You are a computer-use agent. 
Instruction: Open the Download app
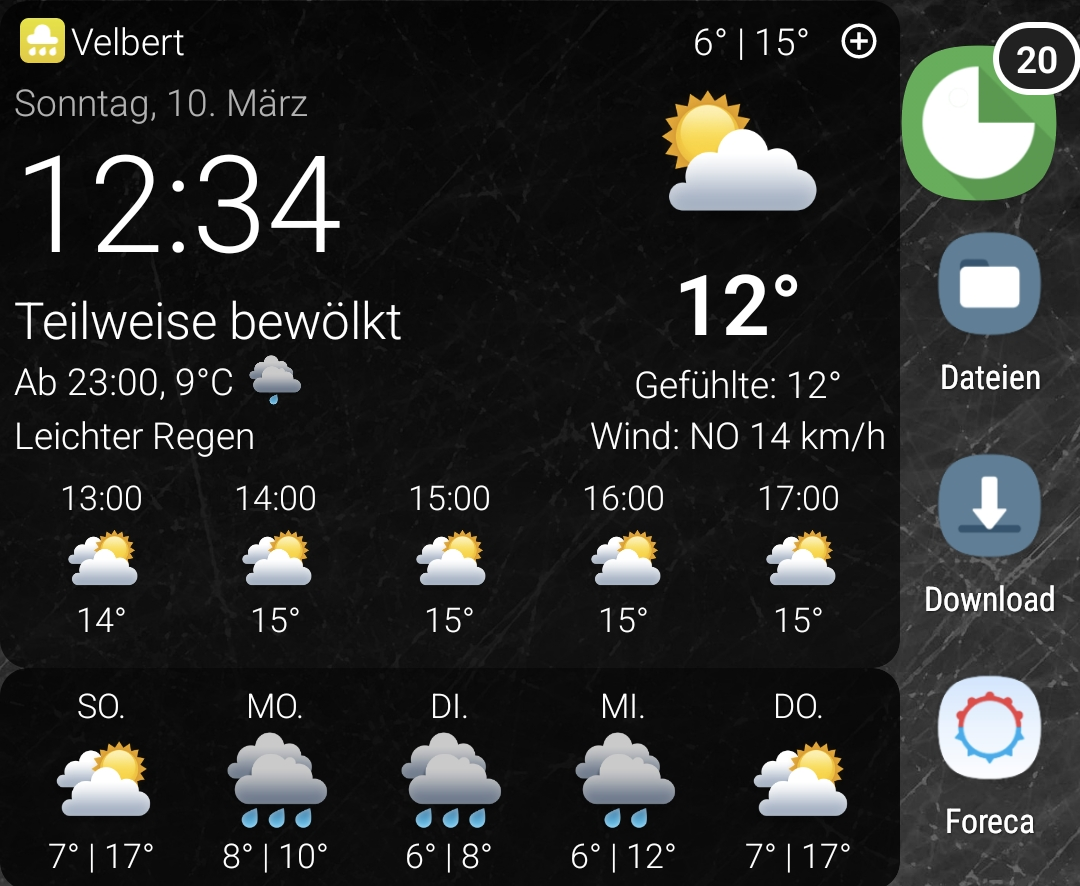pyautogui.click(x=989, y=507)
